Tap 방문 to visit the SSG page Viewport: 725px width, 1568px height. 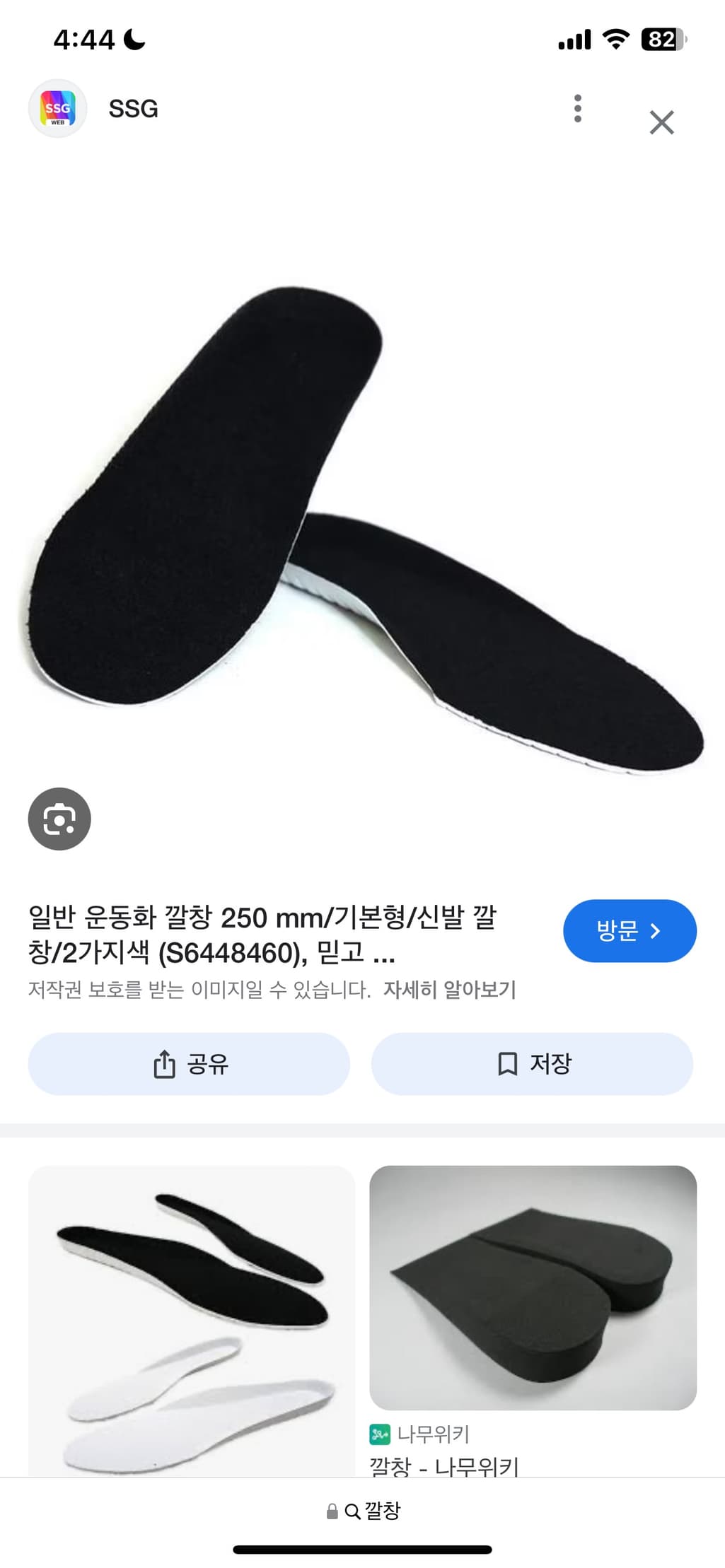(x=629, y=930)
